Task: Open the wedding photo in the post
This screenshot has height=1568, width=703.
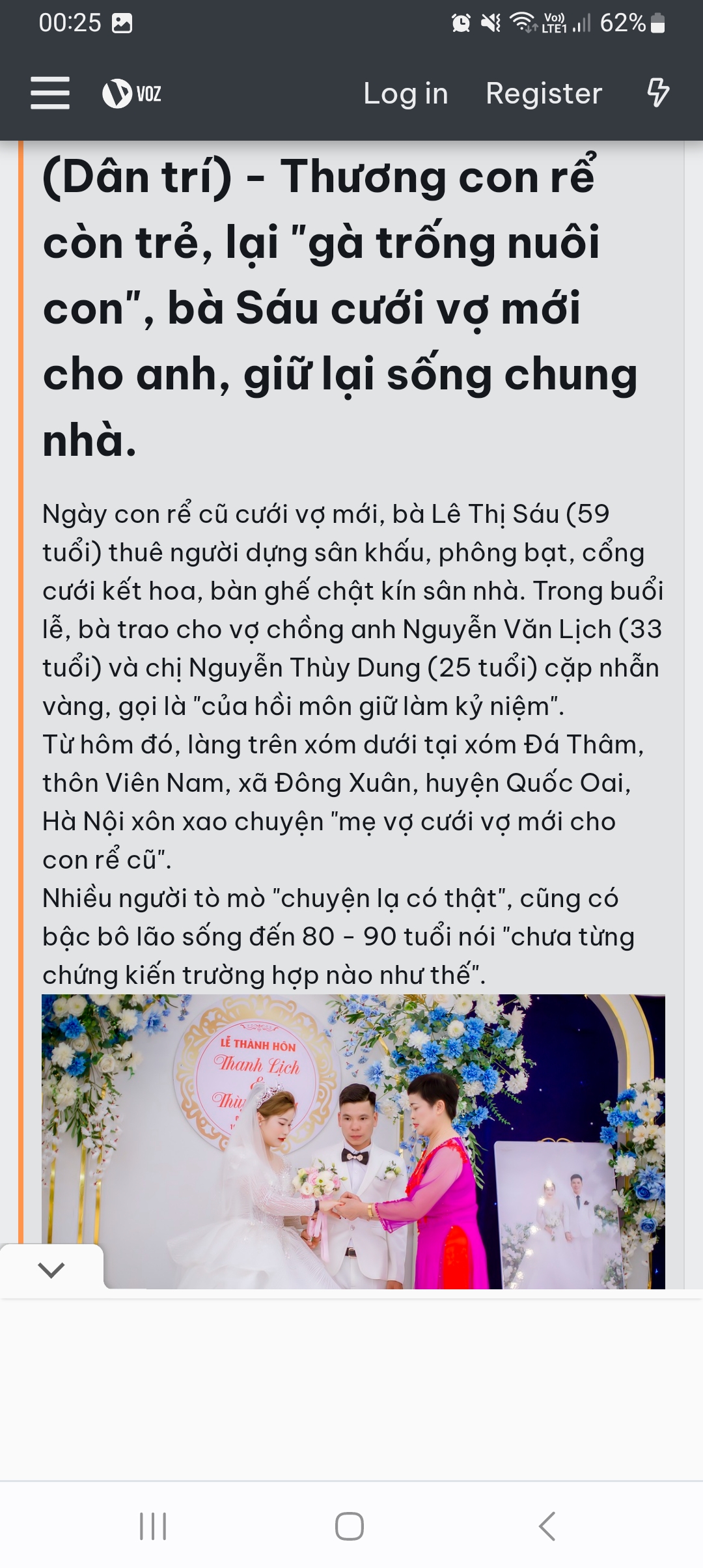Action: point(353,1141)
